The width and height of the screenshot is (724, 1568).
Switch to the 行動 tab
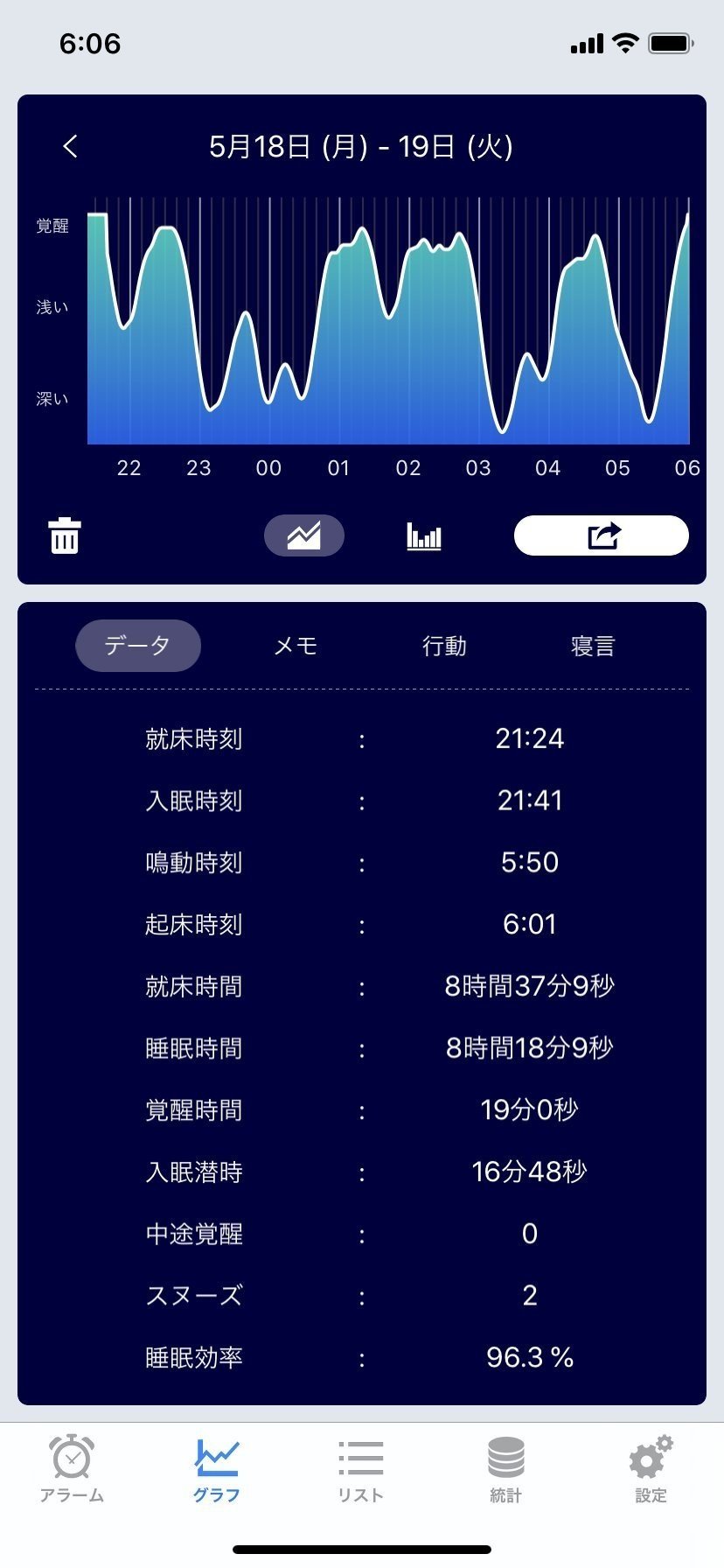pyautogui.click(x=444, y=646)
